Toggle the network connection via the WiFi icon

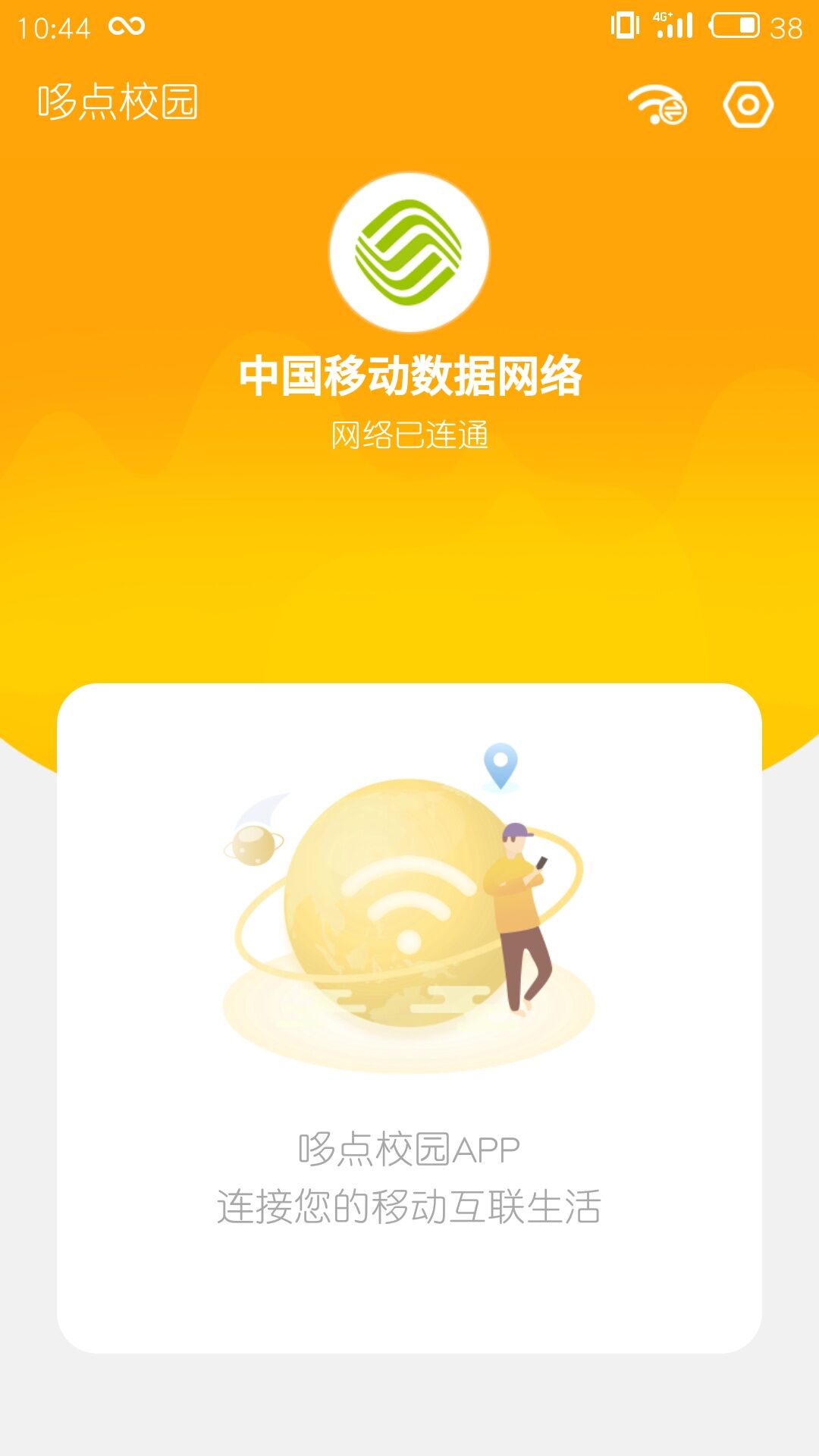[659, 105]
